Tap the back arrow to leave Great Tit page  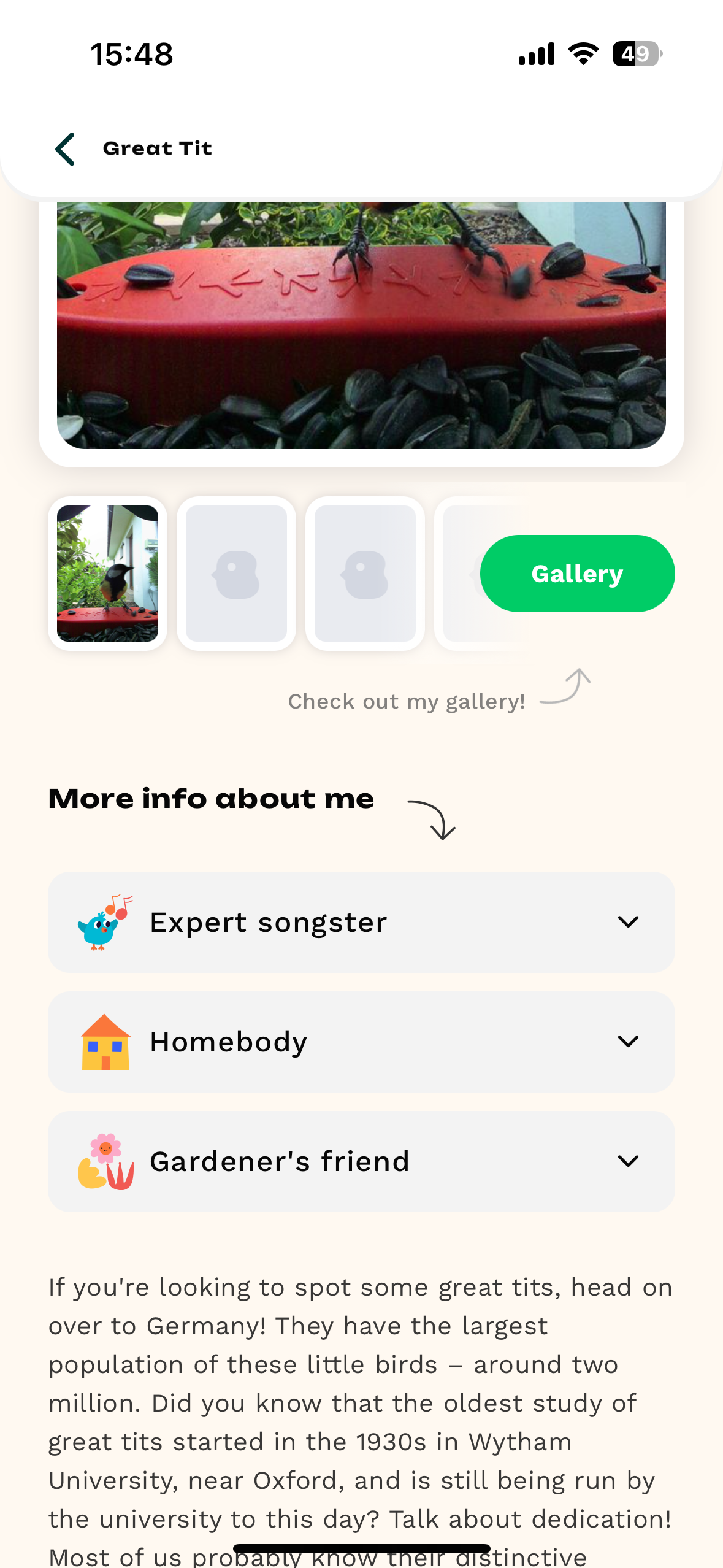point(65,149)
